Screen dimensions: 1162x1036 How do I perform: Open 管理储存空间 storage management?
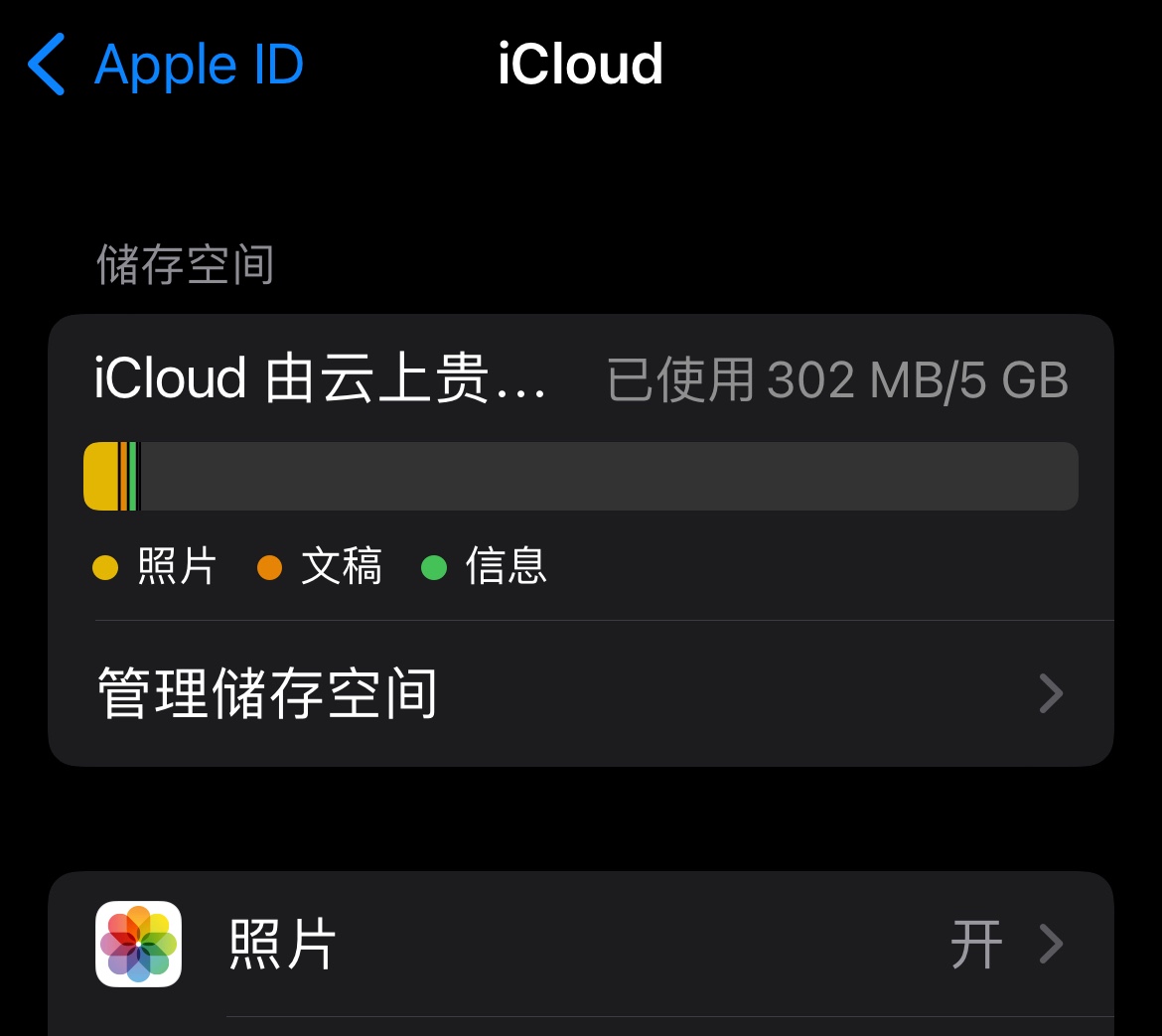pos(580,693)
